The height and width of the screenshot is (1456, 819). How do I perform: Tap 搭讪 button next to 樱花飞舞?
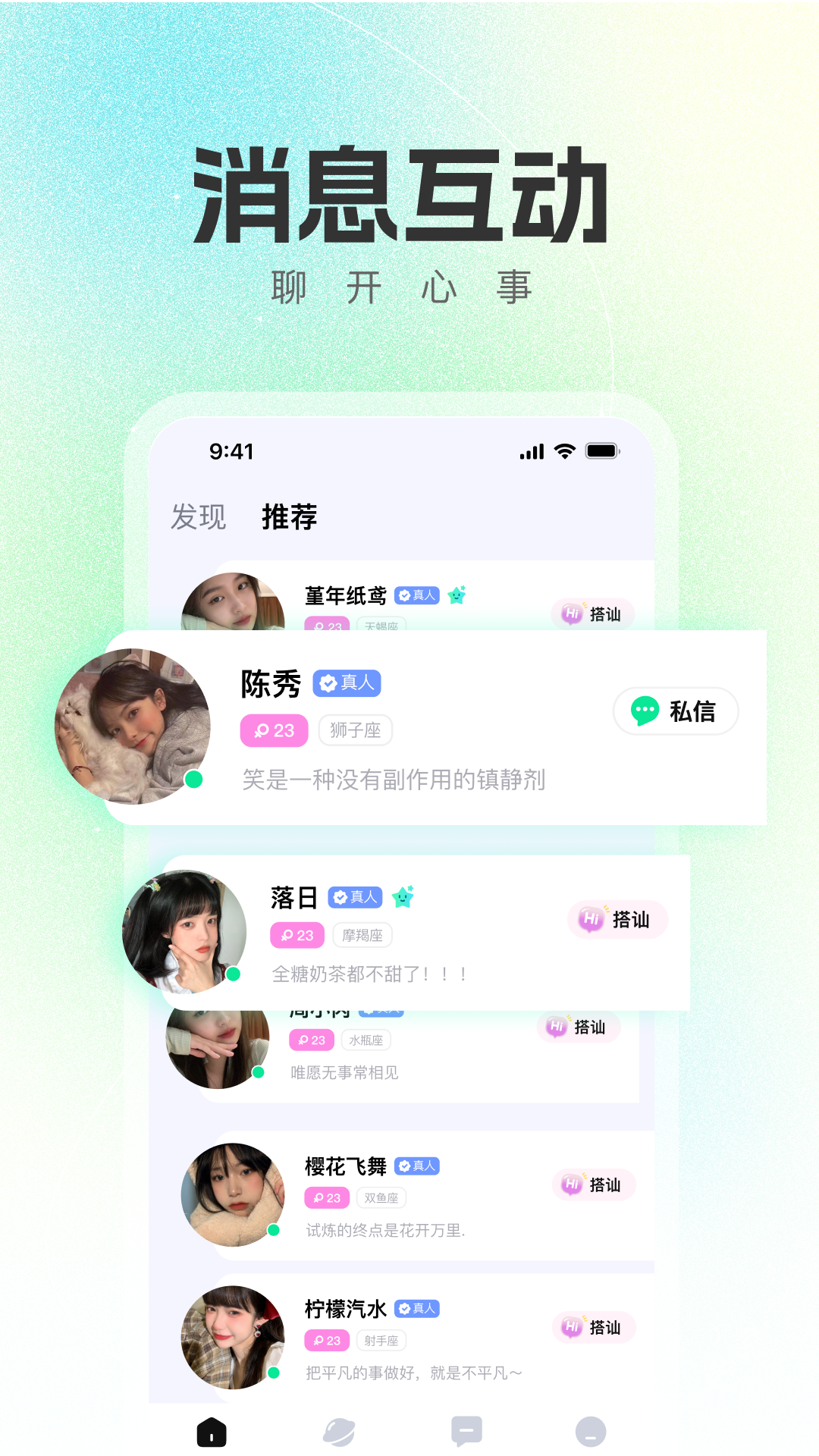[x=595, y=1185]
